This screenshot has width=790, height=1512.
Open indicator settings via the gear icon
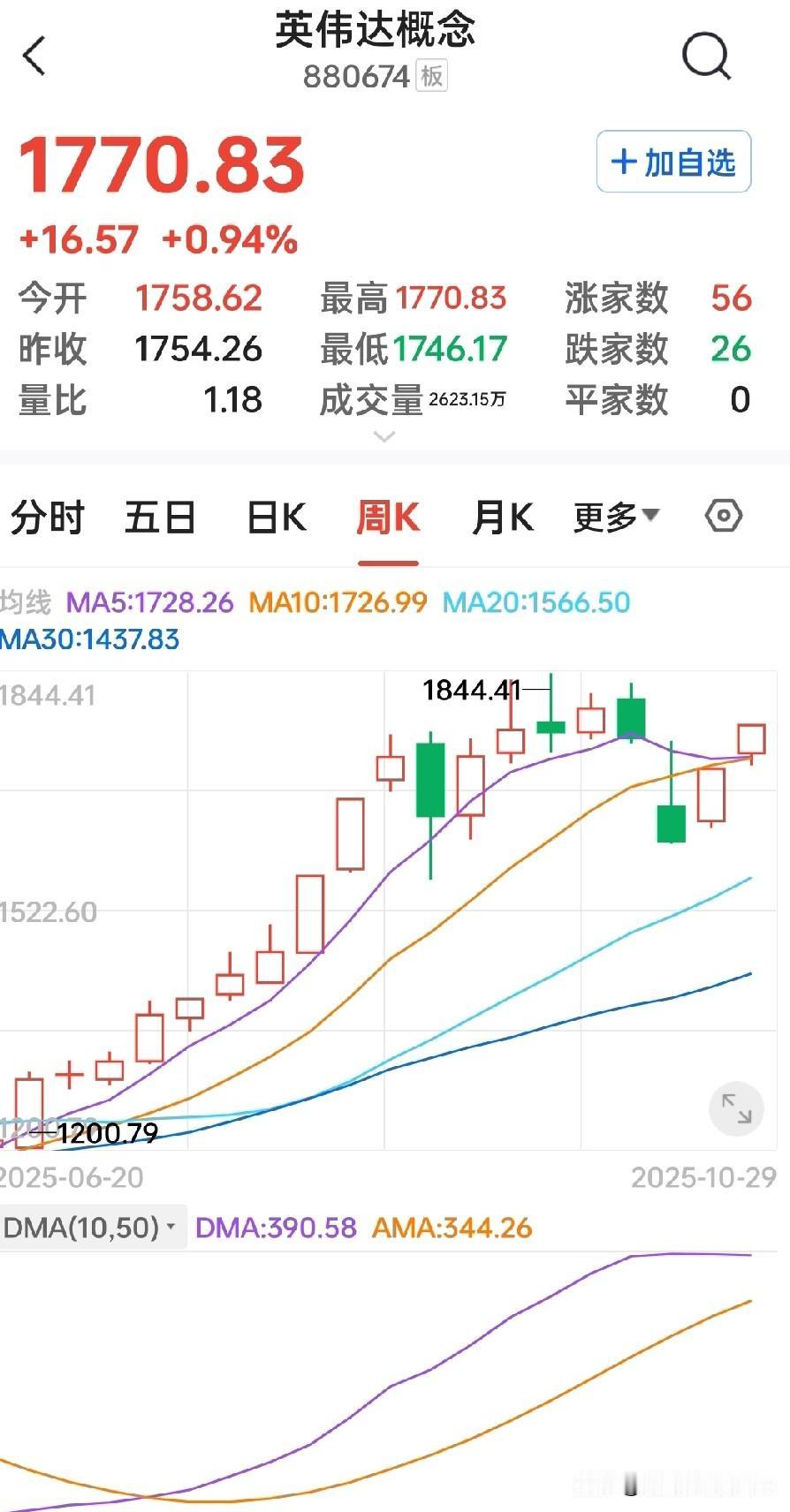point(724,516)
